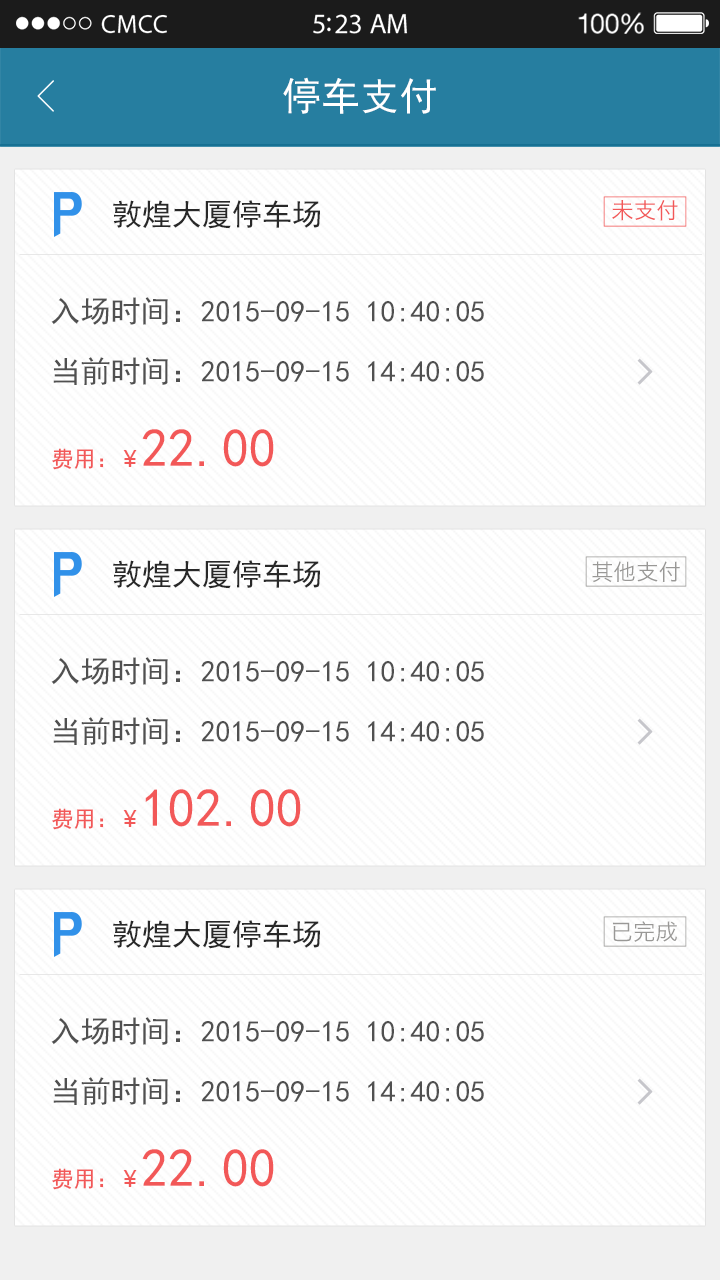The width and height of the screenshot is (720, 1280).
Task: Open the 未支付 parking record card
Action: click(360, 337)
